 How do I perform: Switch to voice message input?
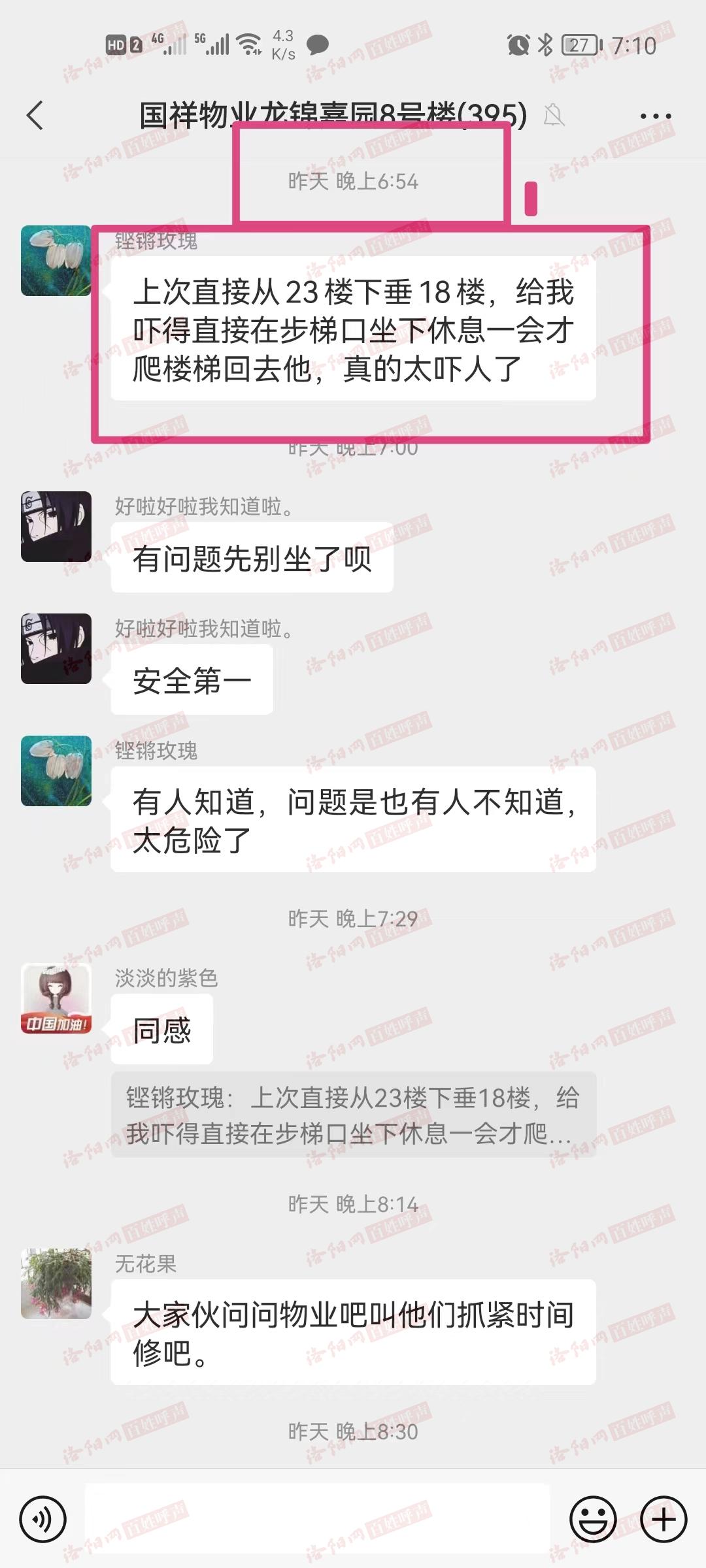point(43,1519)
